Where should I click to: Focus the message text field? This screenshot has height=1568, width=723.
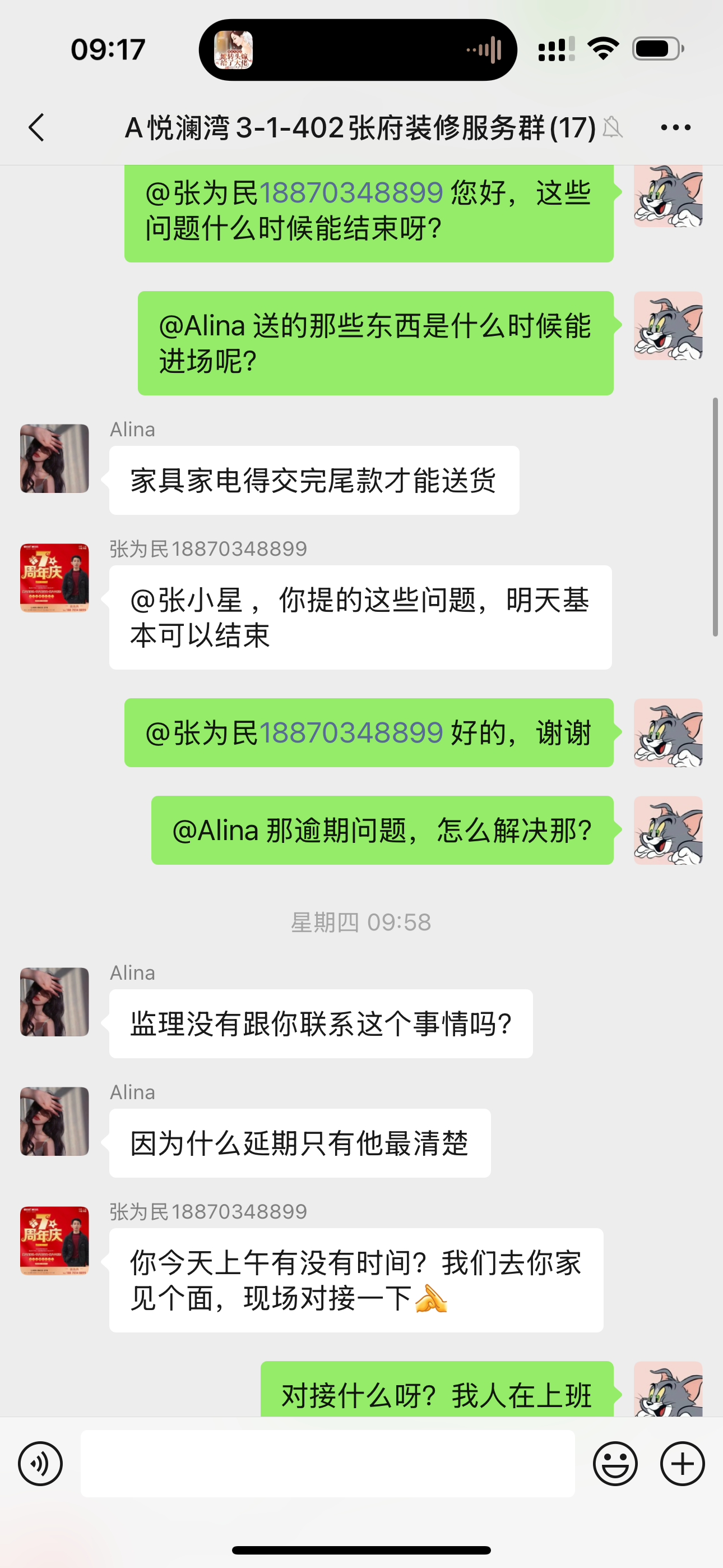click(x=327, y=1463)
